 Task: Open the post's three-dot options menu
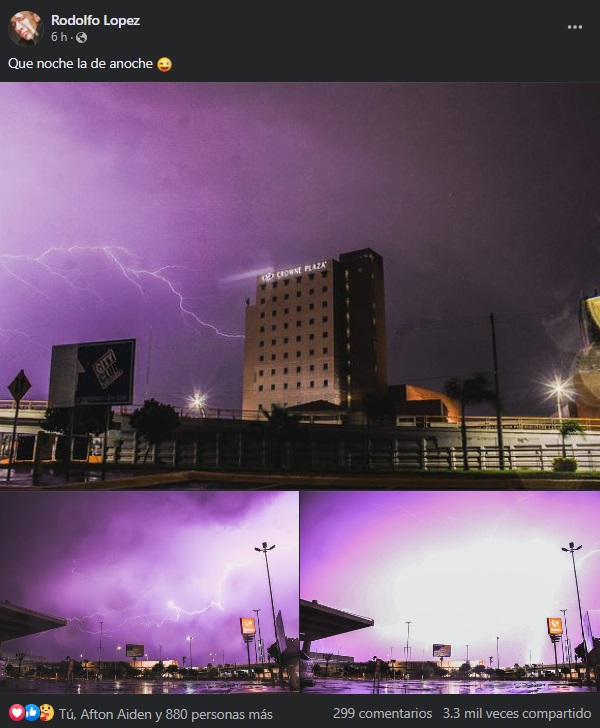click(x=574, y=27)
